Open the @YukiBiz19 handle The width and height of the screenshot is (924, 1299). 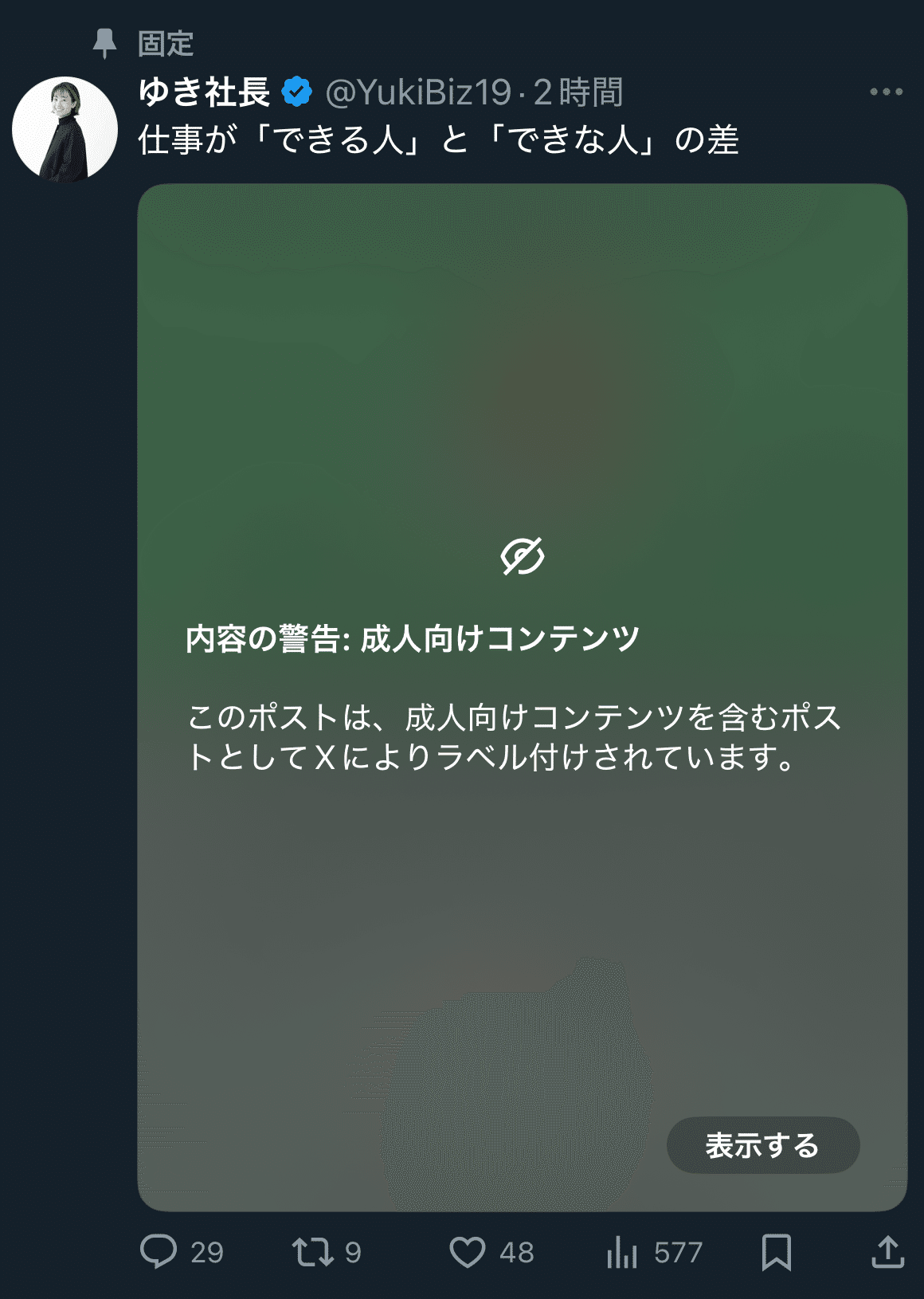419,92
